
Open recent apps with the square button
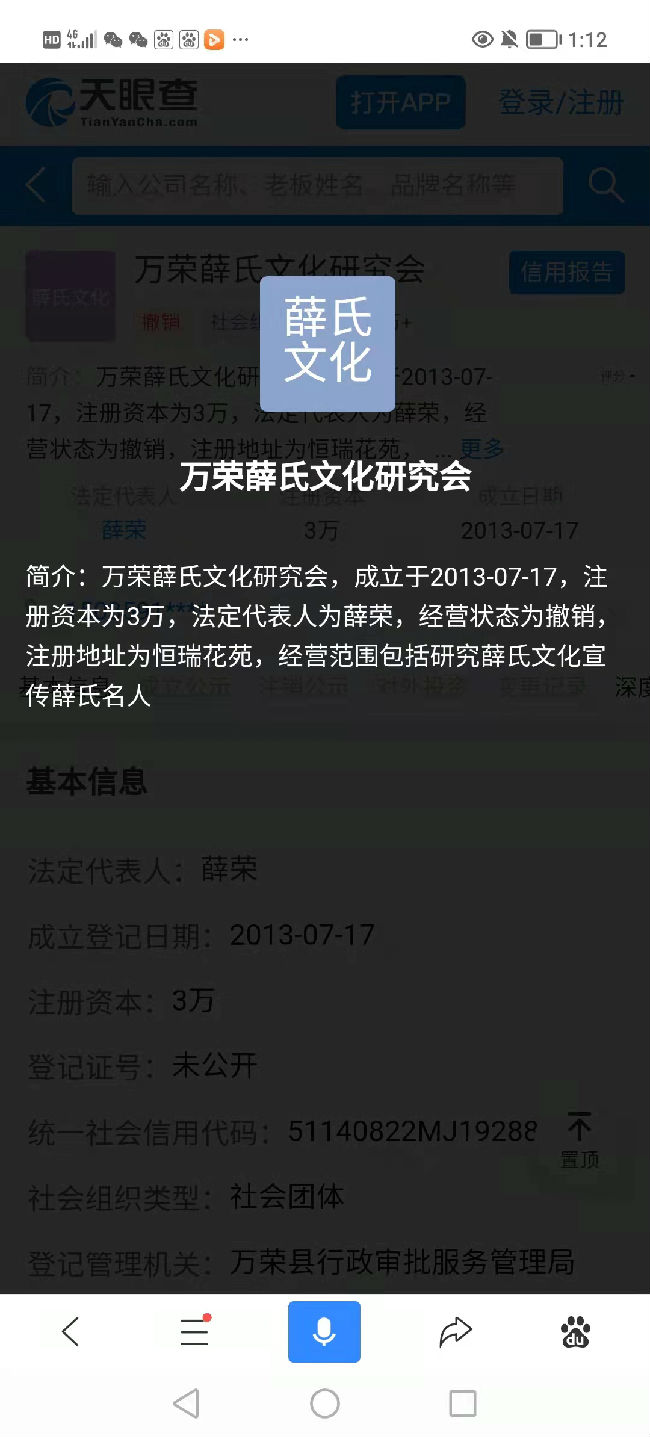click(462, 1403)
